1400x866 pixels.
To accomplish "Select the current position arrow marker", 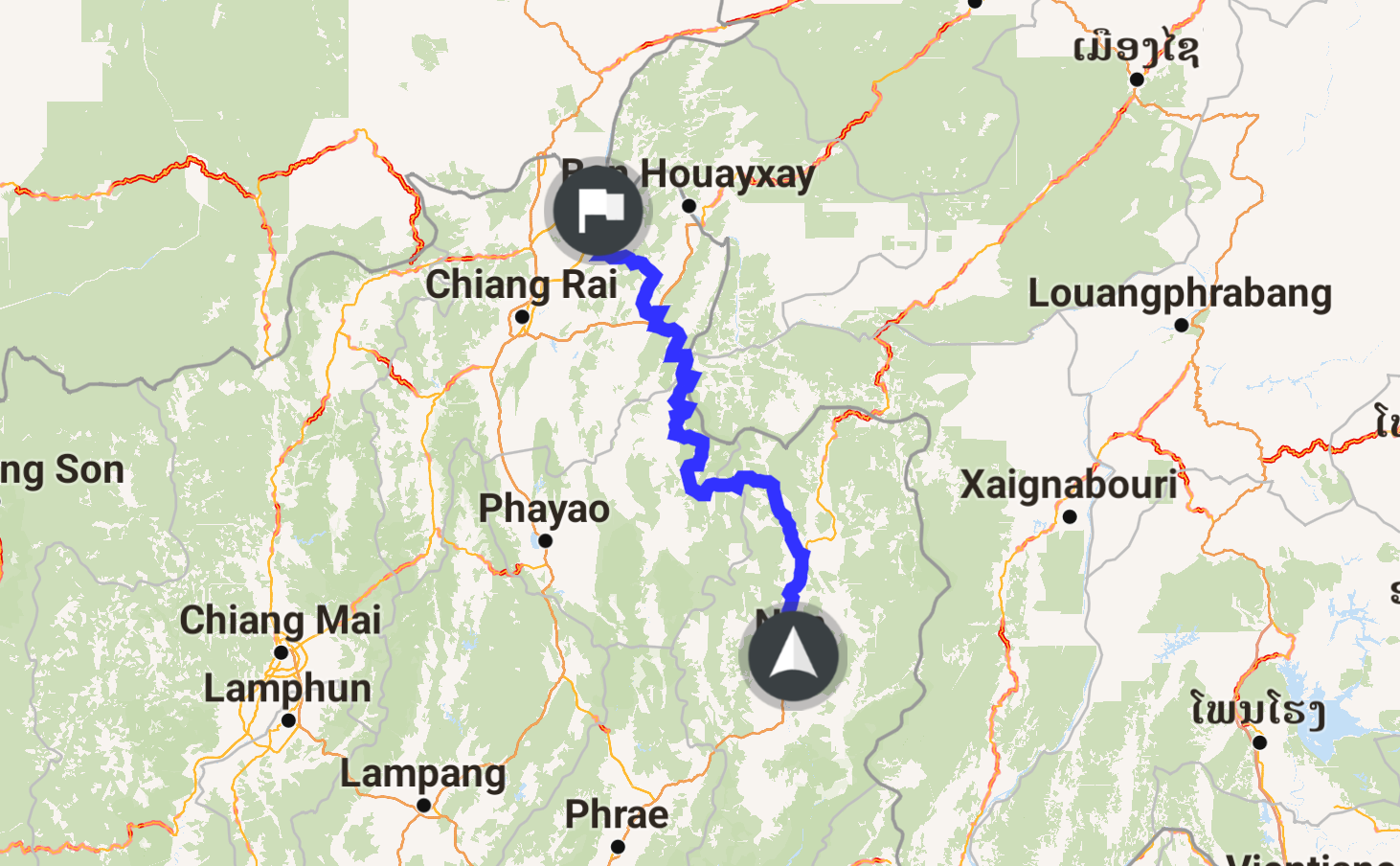I will click(x=792, y=657).
